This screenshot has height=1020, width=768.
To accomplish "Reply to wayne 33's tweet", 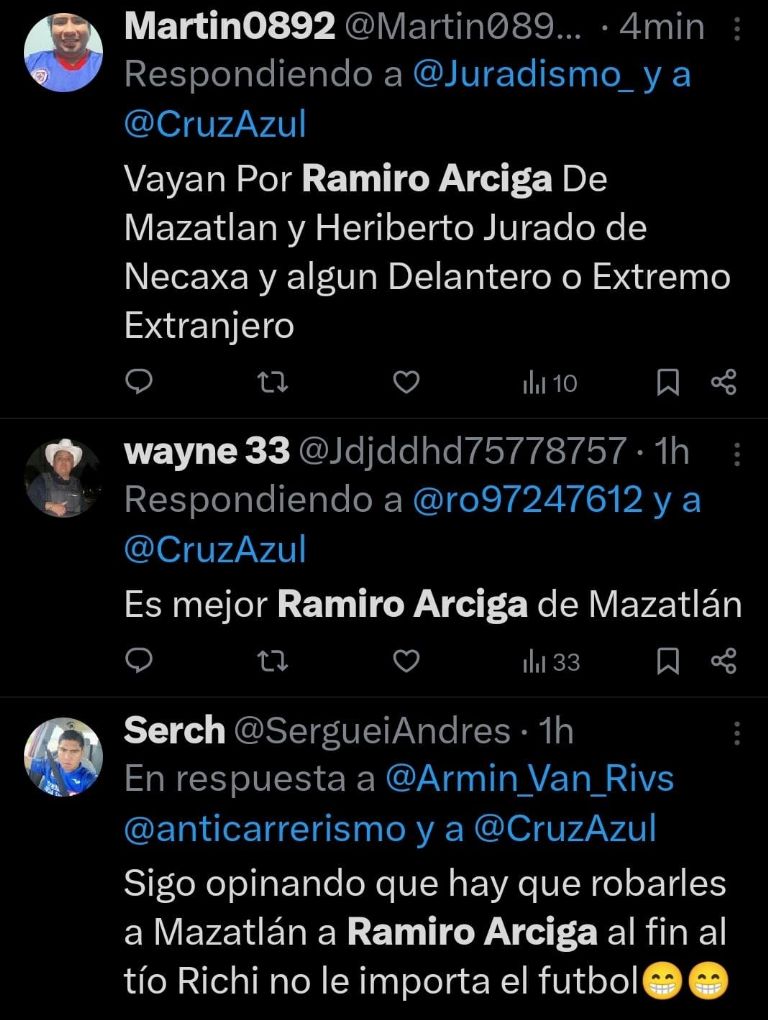I will (142, 660).
